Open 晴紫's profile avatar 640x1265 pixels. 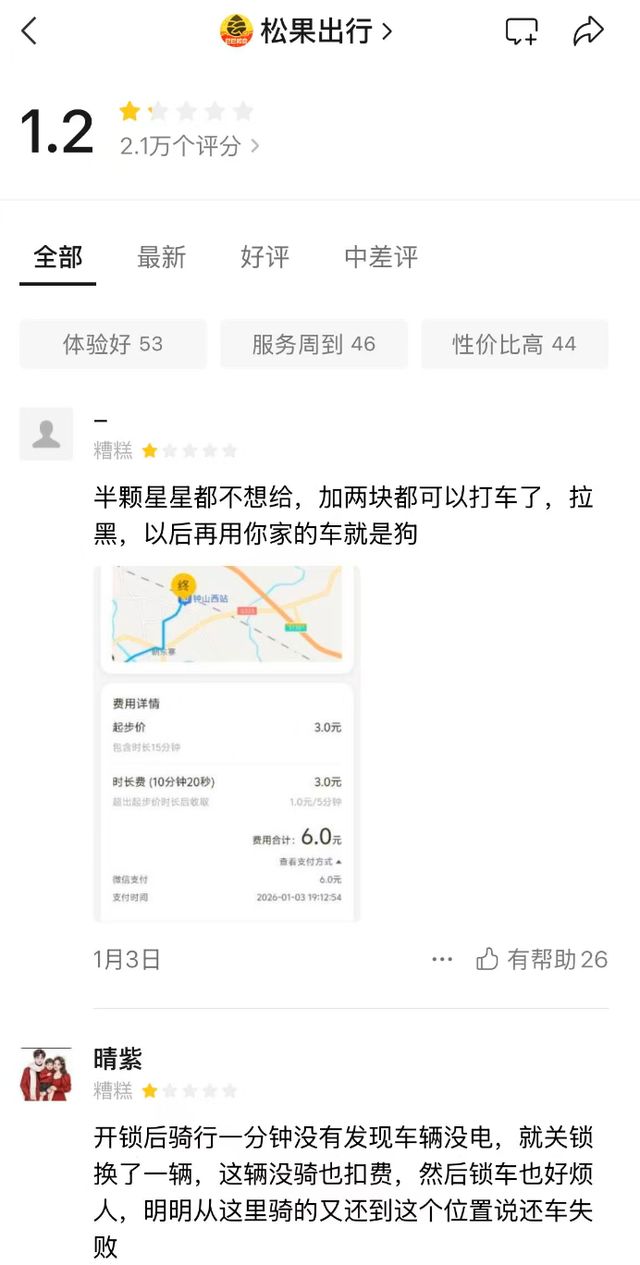tap(46, 1074)
